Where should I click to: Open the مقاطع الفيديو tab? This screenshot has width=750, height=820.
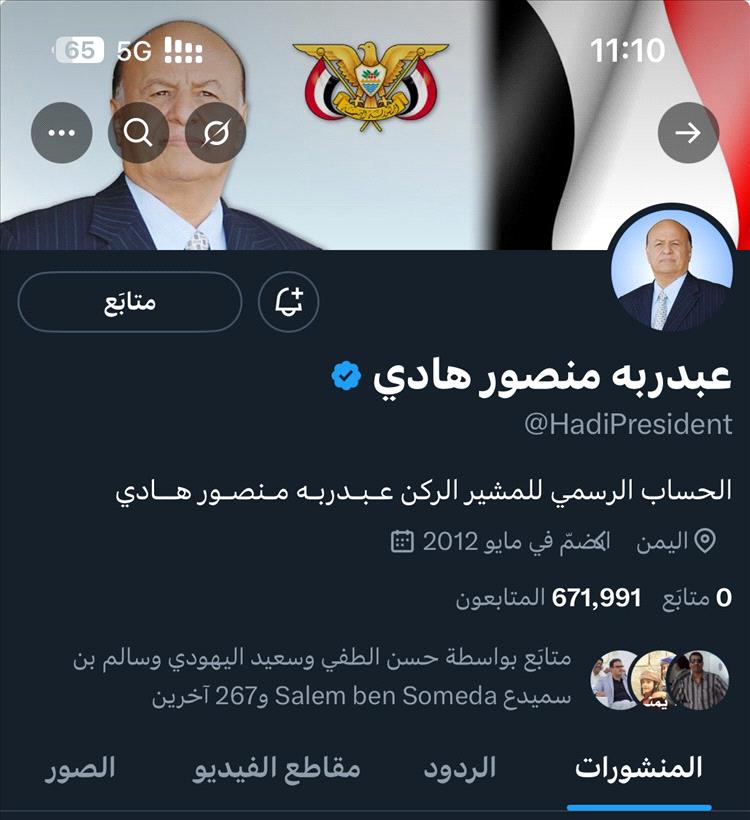[x=276, y=768]
